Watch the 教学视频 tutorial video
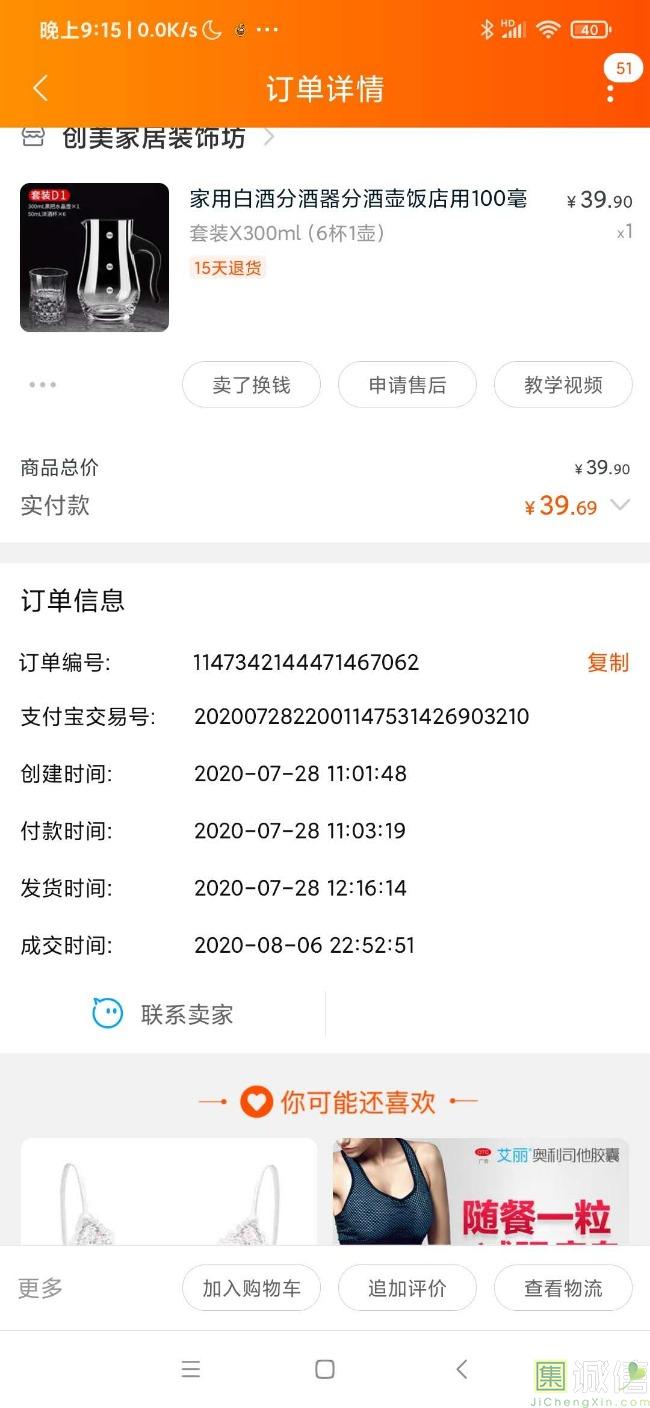The image size is (650, 1408). click(x=563, y=385)
